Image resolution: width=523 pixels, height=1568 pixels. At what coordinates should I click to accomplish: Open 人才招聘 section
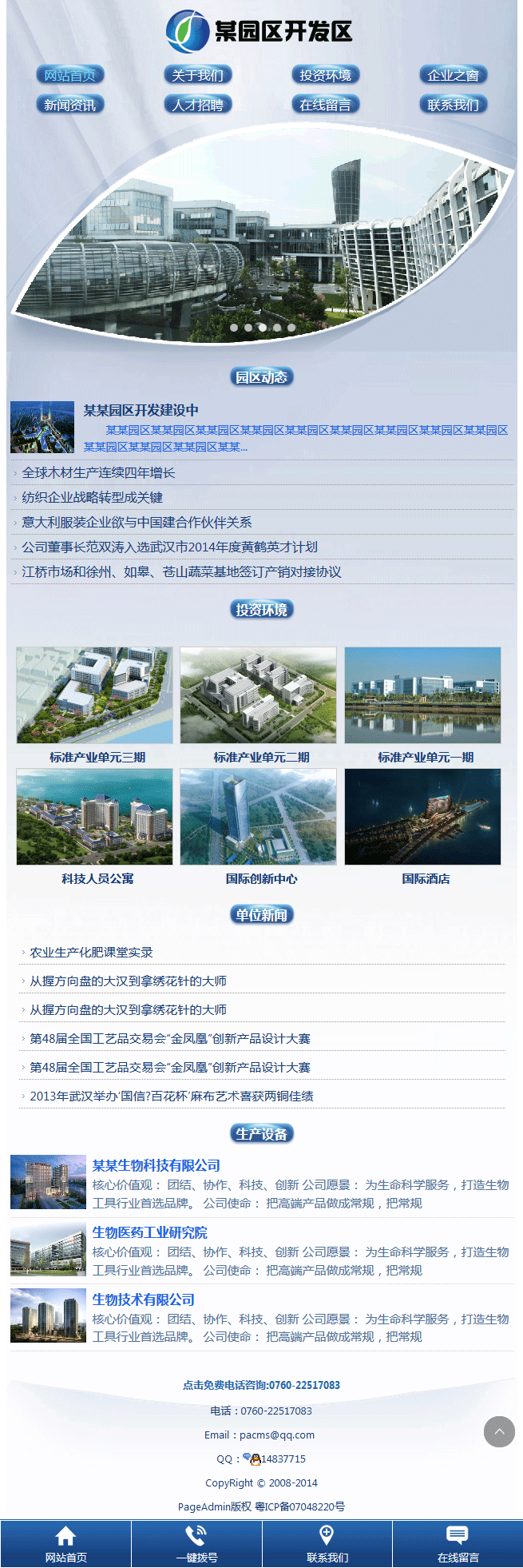198,105
